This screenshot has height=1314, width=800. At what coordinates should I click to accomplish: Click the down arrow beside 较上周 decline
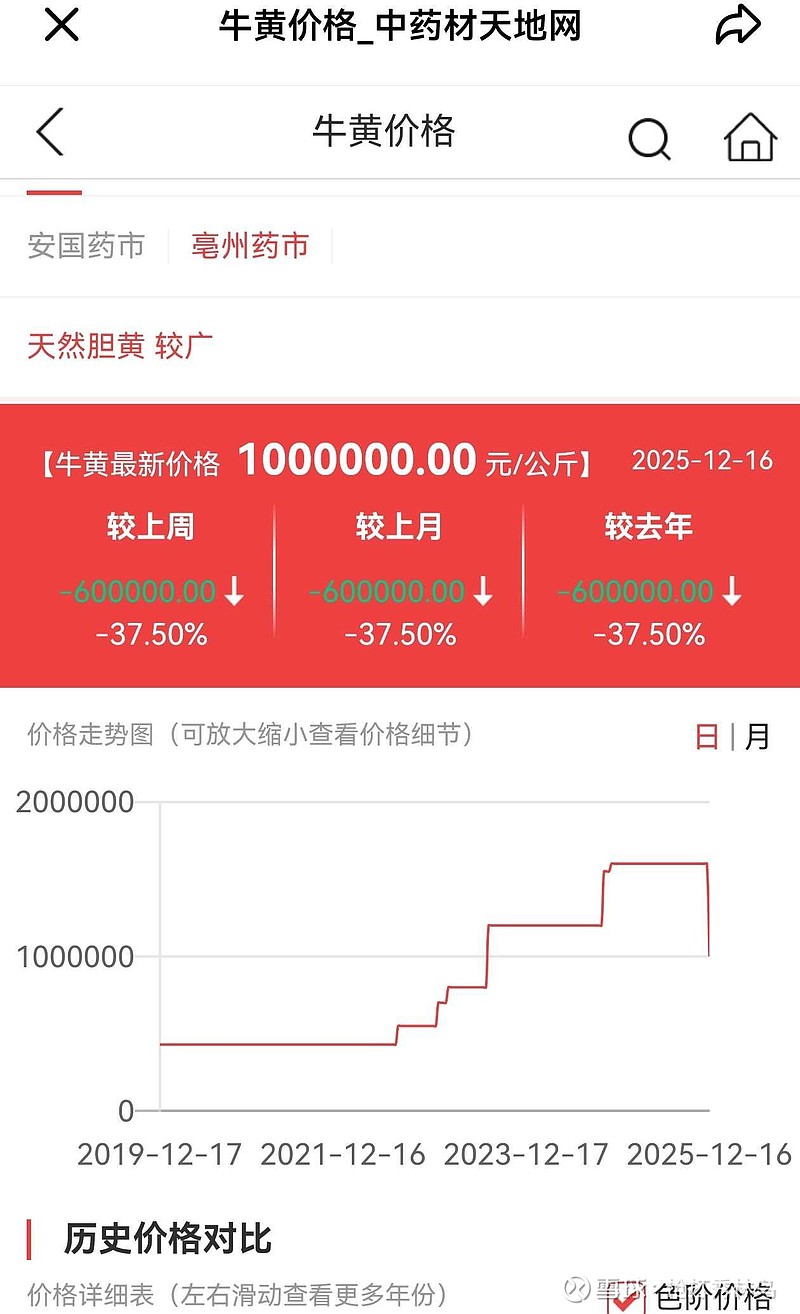[233, 591]
